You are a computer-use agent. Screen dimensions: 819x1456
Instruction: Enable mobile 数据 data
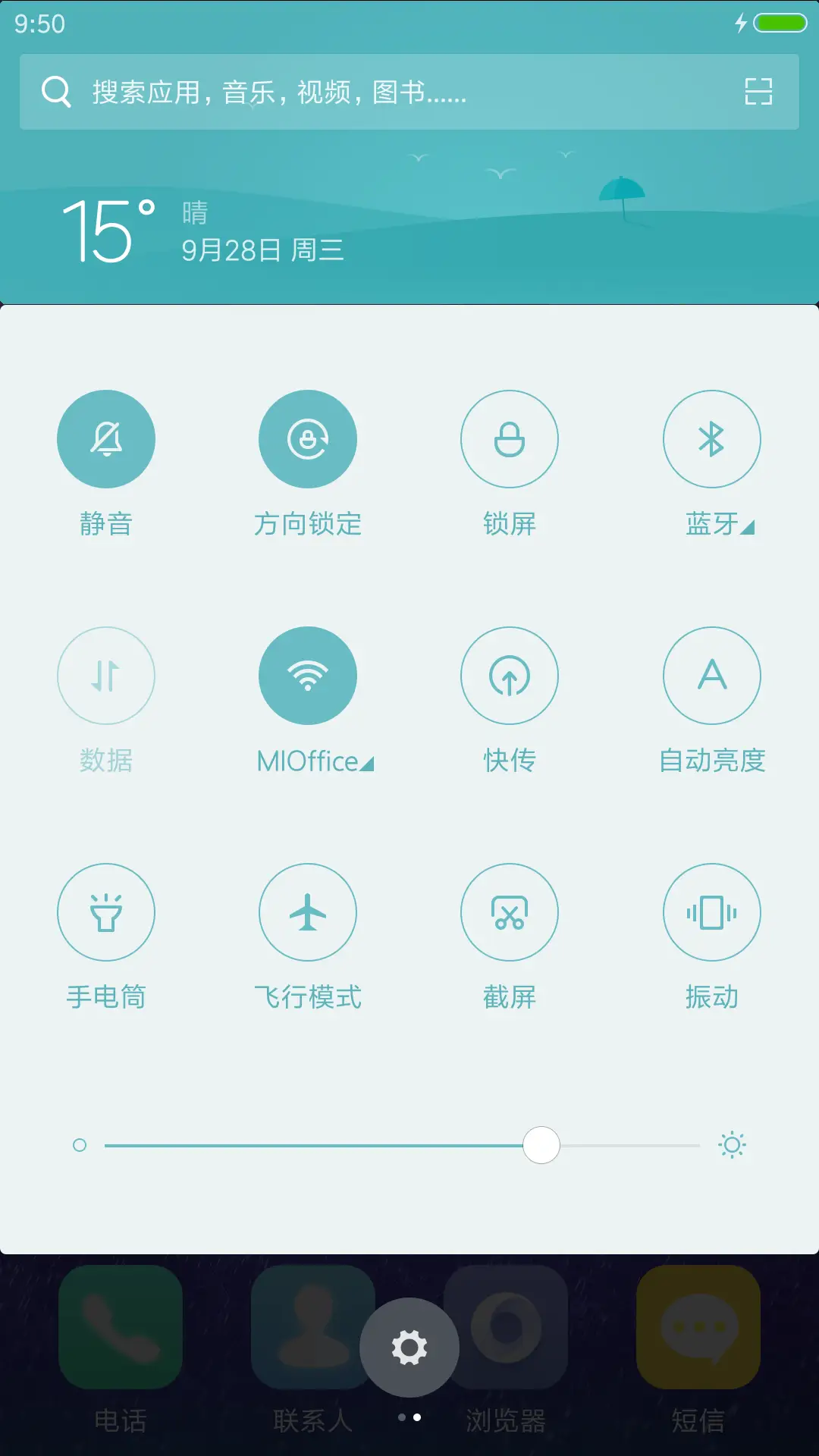[x=106, y=676]
